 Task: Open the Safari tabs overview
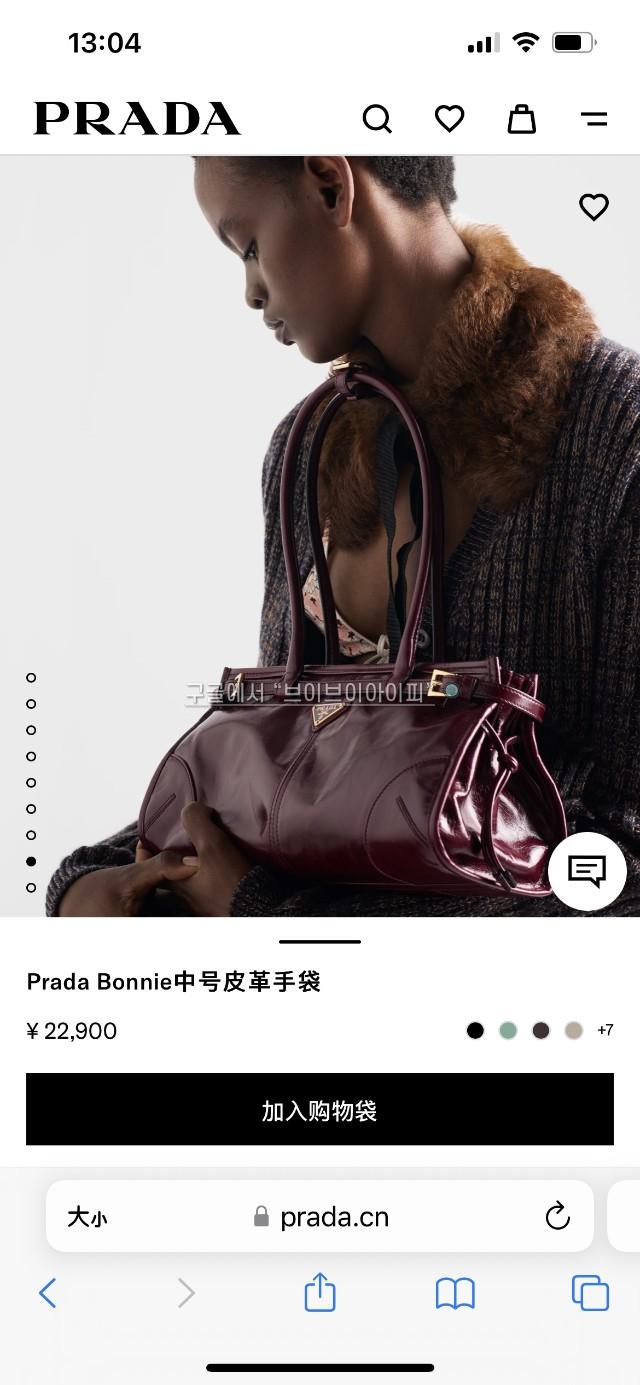point(590,1293)
